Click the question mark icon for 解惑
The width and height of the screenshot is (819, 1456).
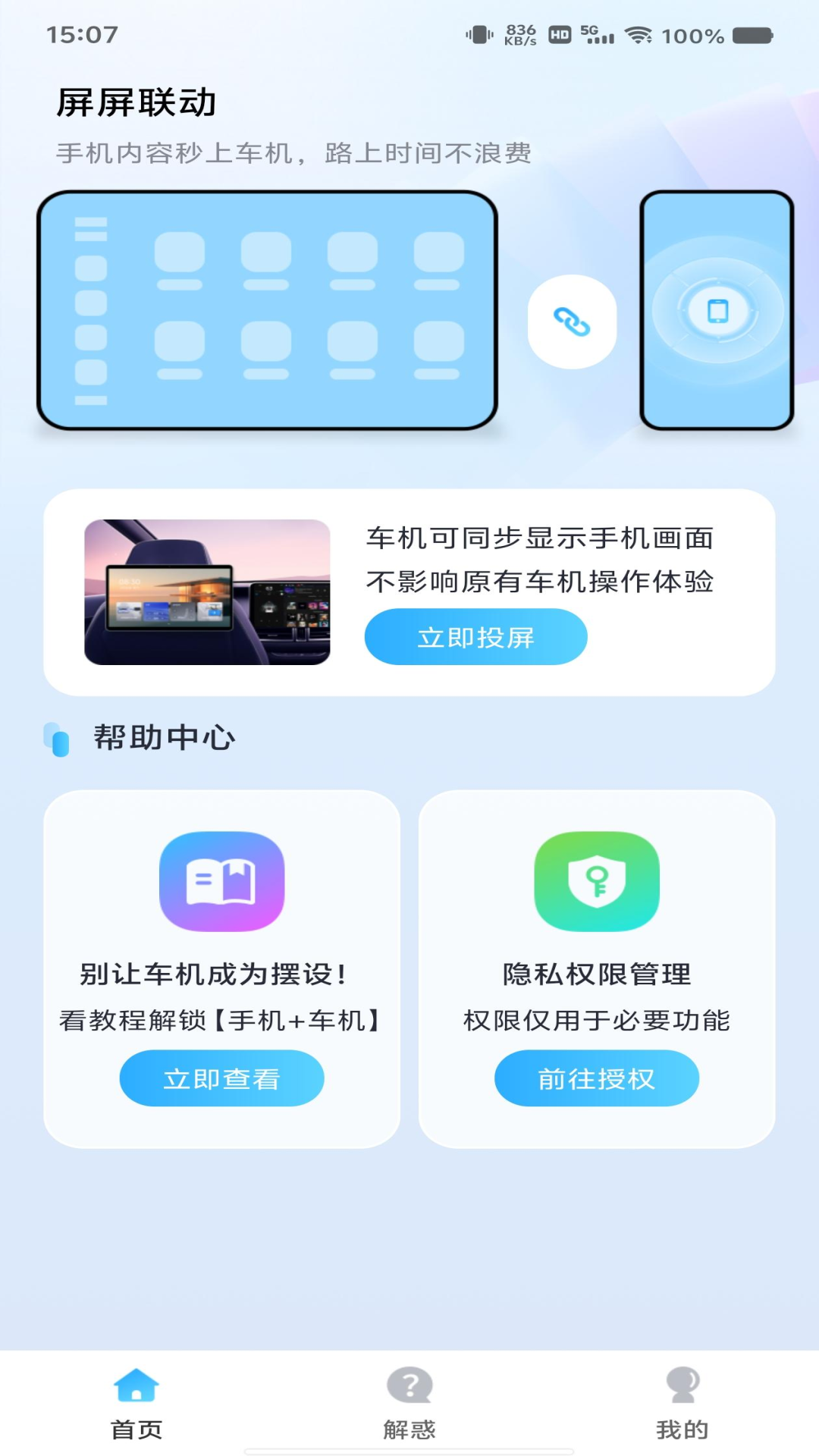click(x=409, y=1385)
